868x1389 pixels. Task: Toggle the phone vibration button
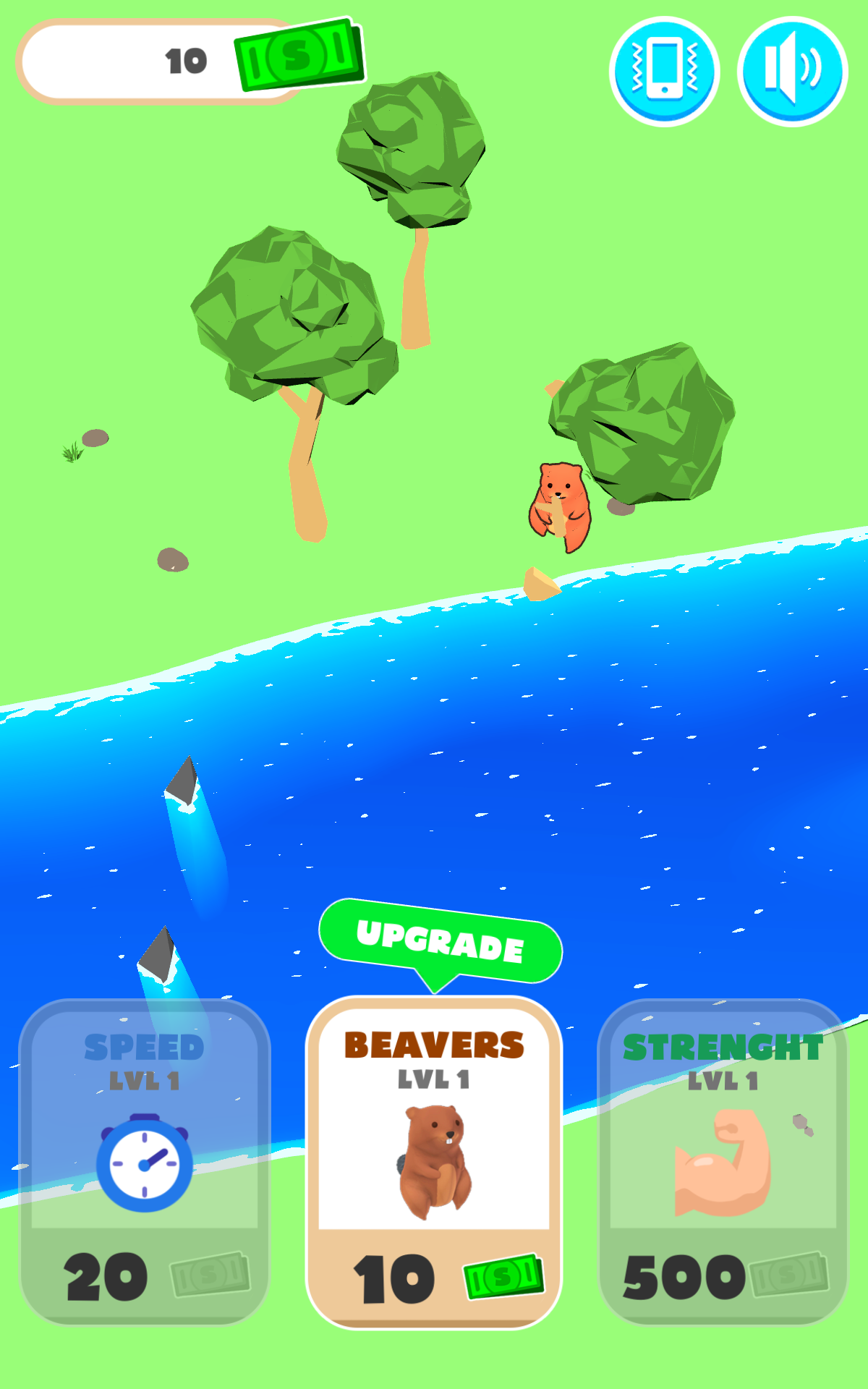(664, 72)
